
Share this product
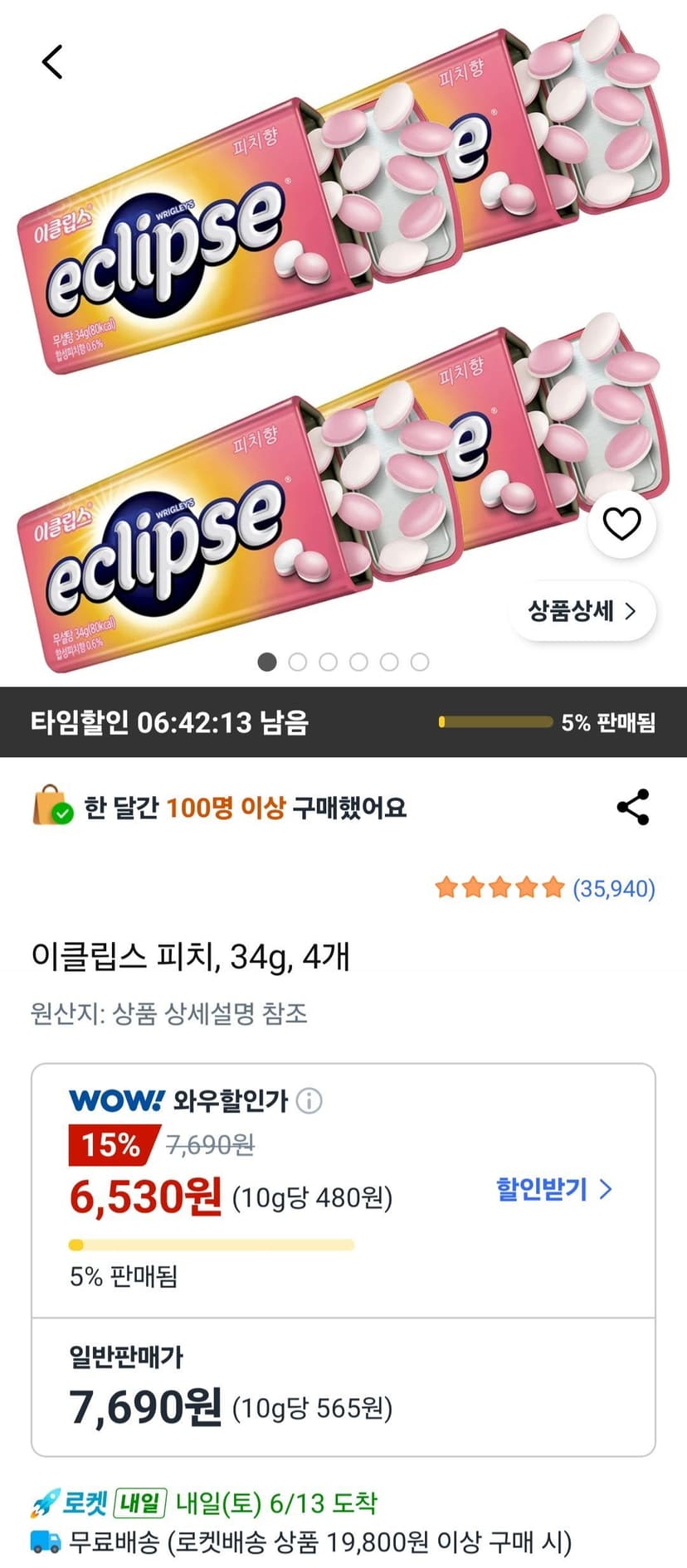coord(633,807)
